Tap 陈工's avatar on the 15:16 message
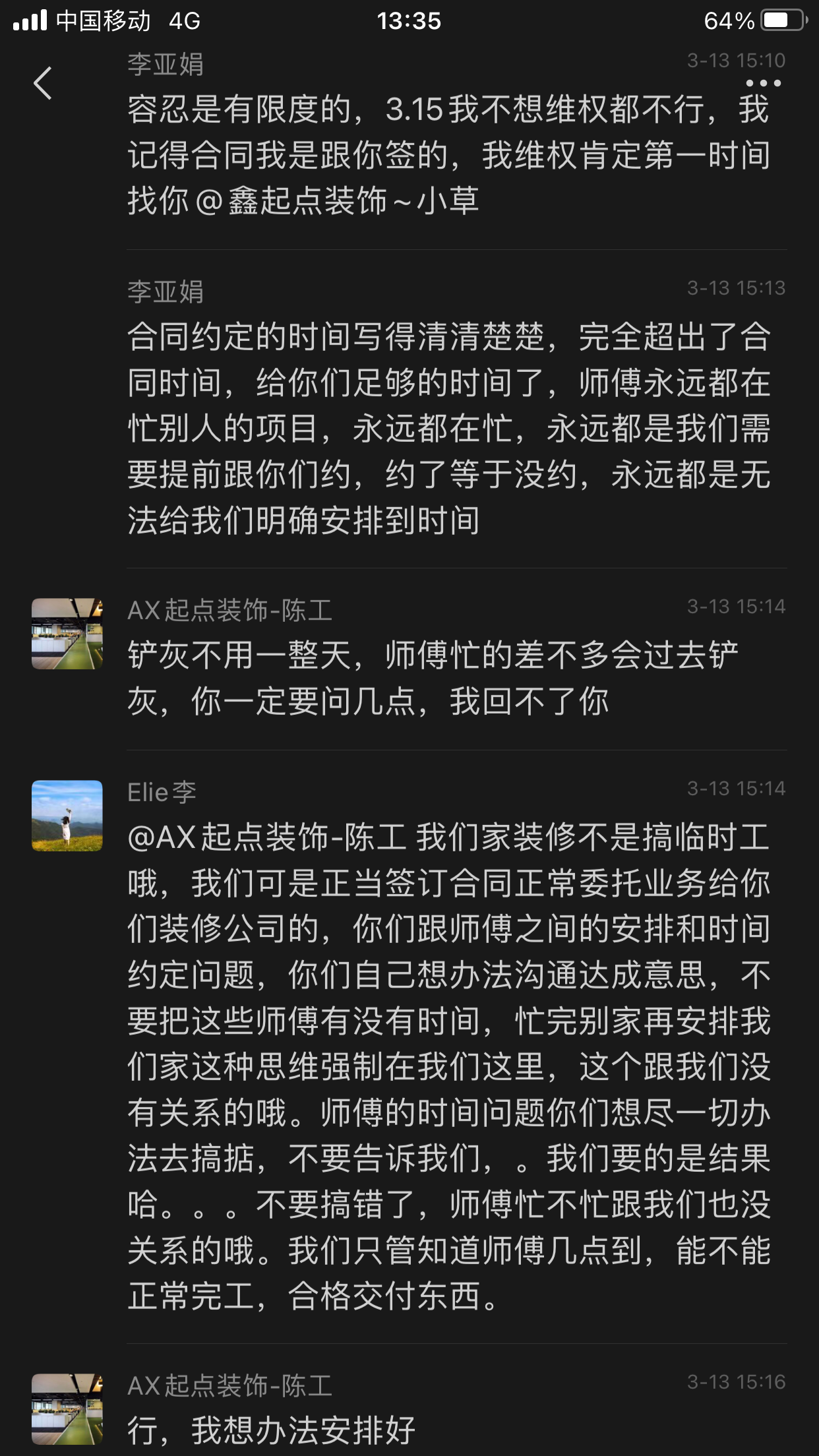 (67, 1409)
